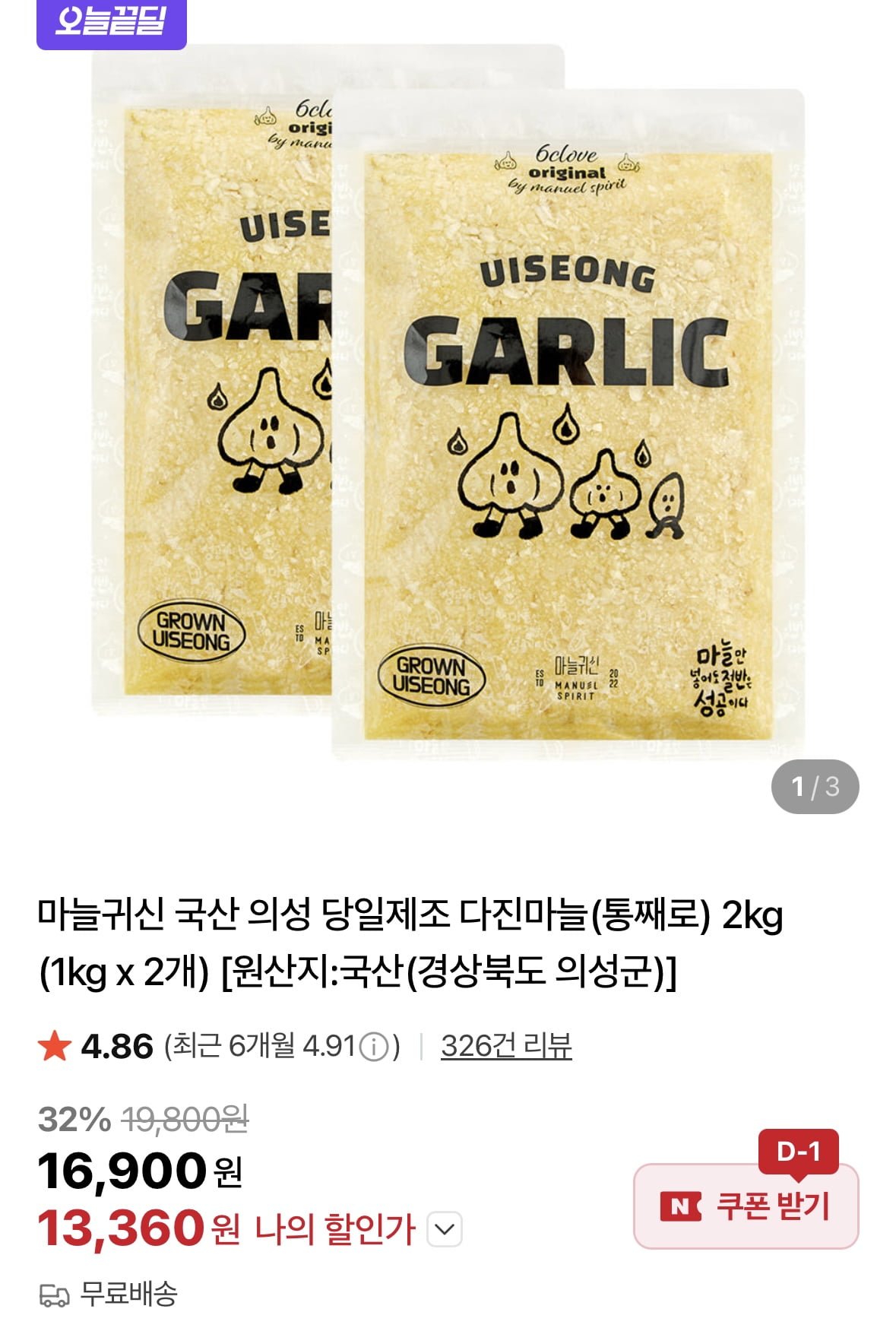Expand the 나의 할인가 discount details
Screen dimensions: 896x1328
(445, 1230)
